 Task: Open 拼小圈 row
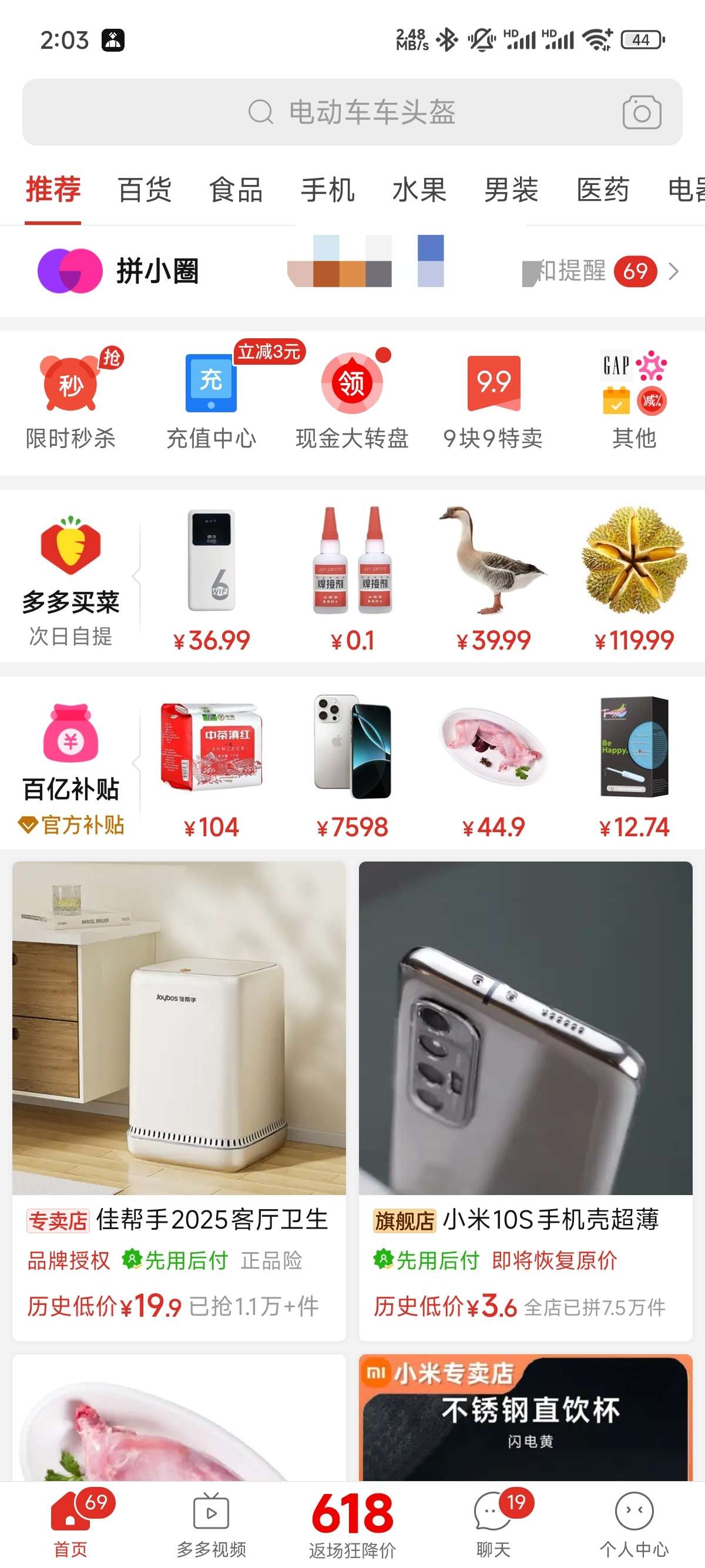point(352,271)
